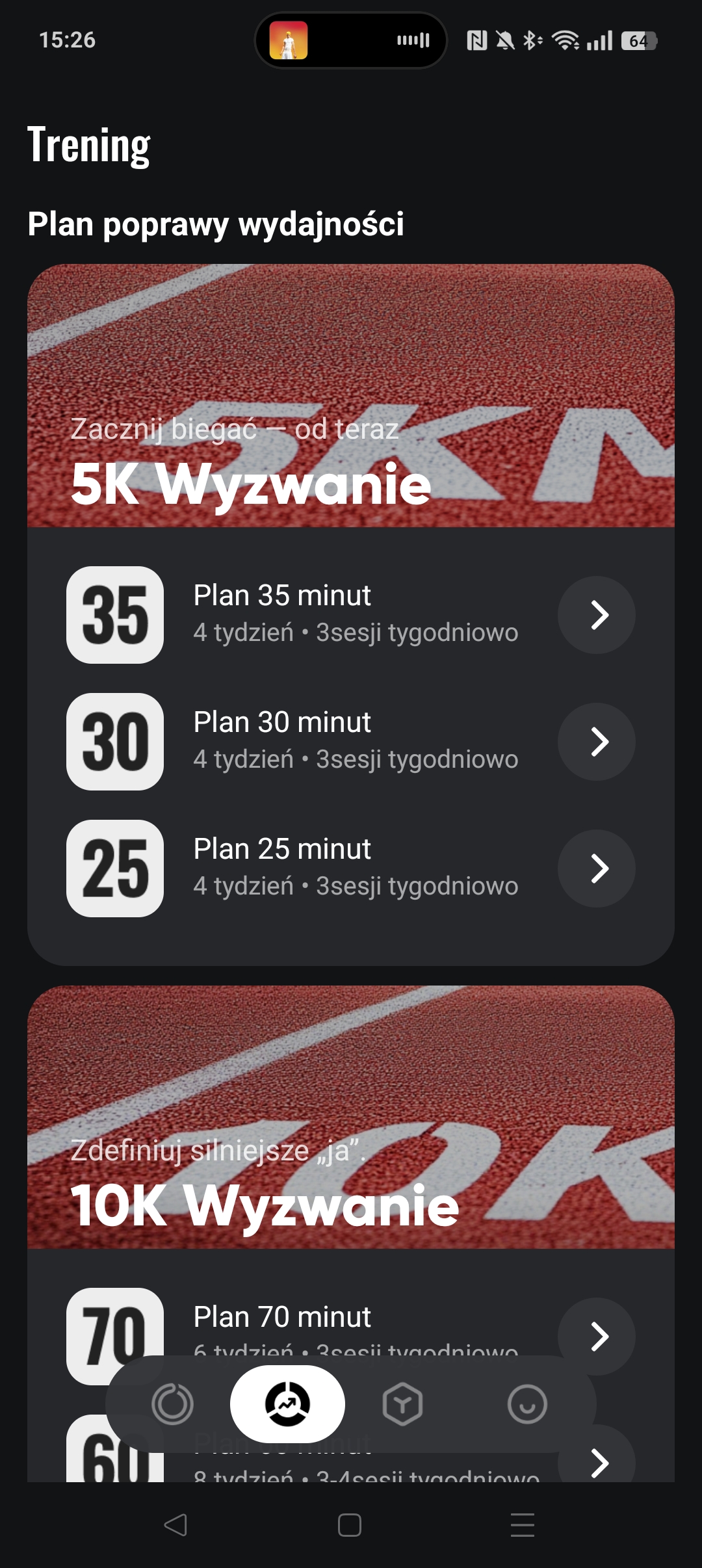The height and width of the screenshot is (1568, 702).
Task: Switch to the activity rings tab
Action: 172,1404
